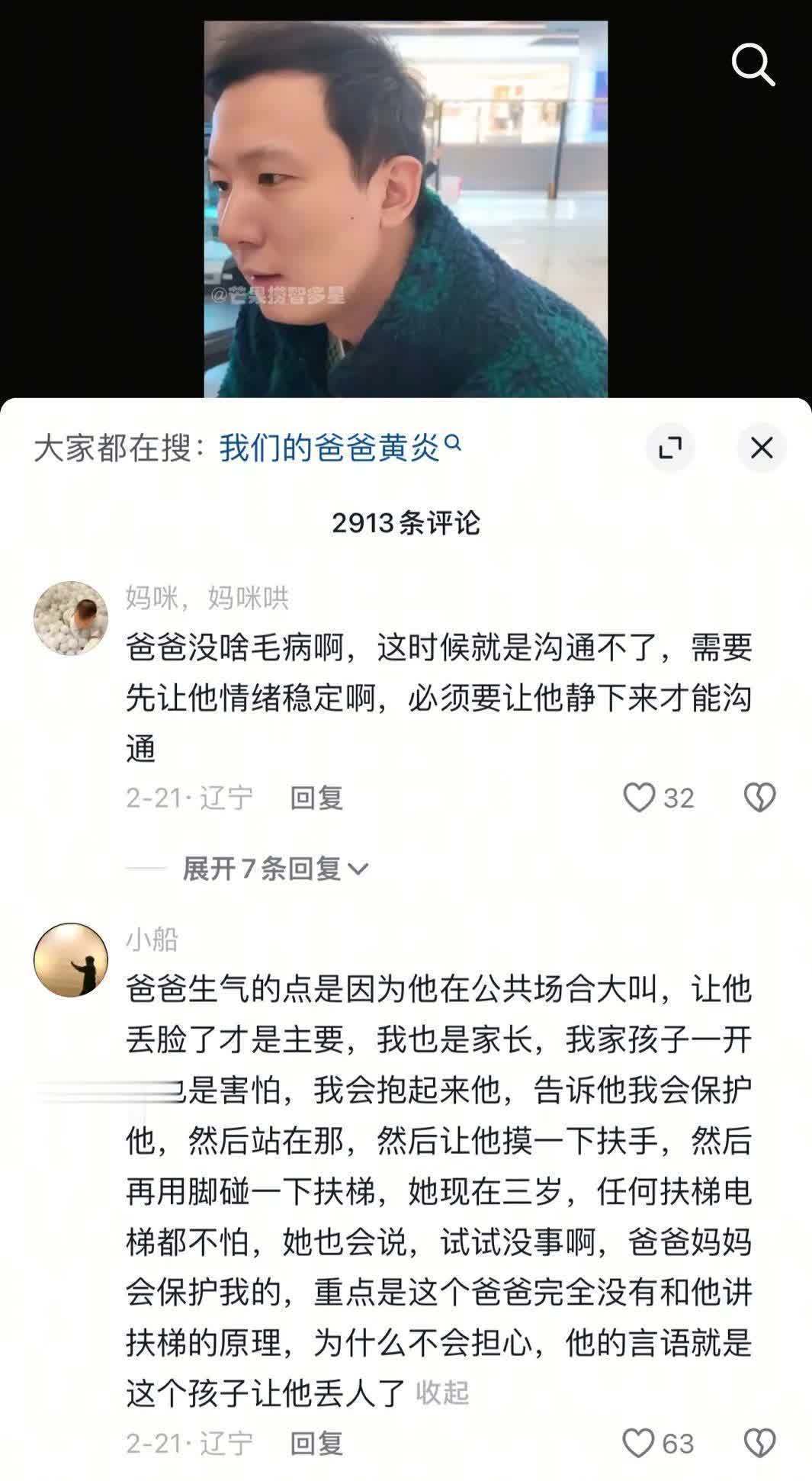
Task: Open username 小船's profile
Action: pyautogui.click(x=152, y=939)
